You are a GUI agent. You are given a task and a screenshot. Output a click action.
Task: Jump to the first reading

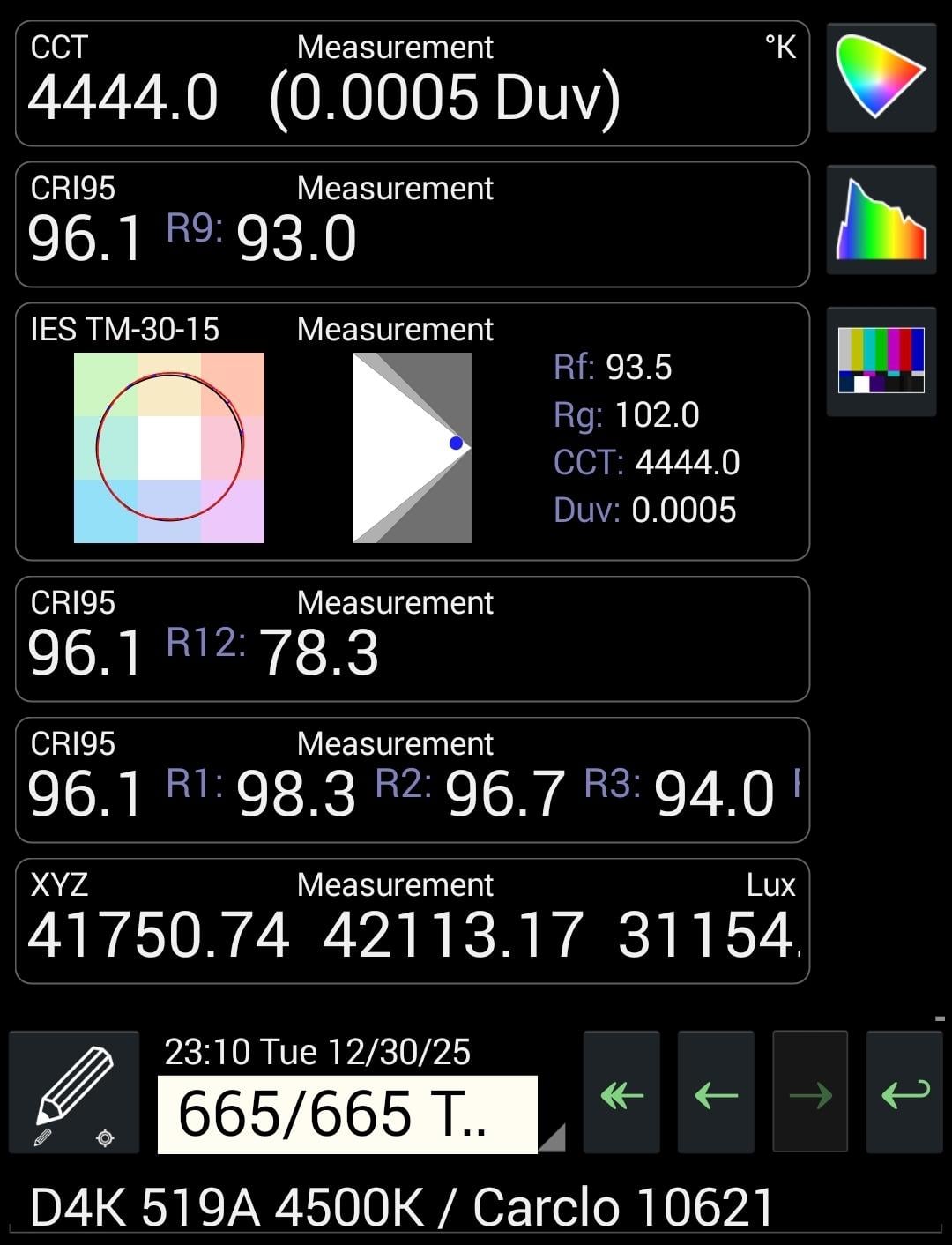tap(621, 1092)
